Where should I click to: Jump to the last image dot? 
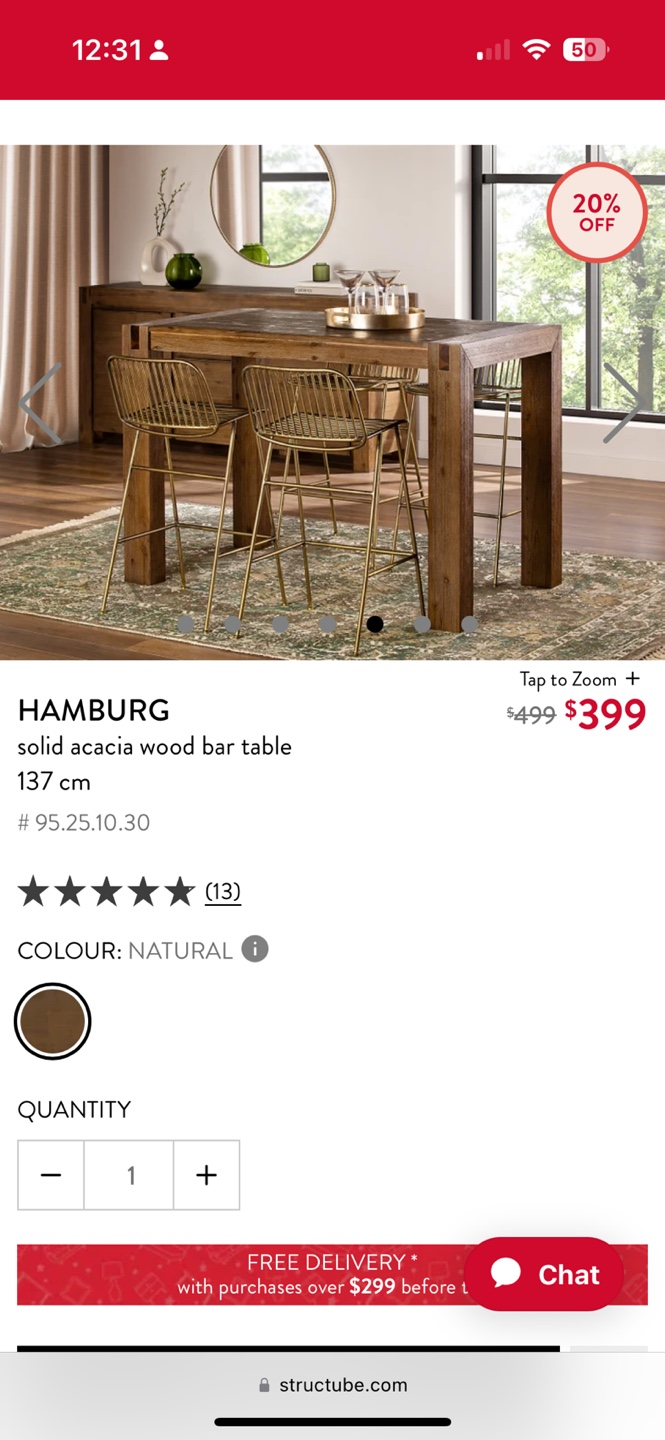point(469,624)
